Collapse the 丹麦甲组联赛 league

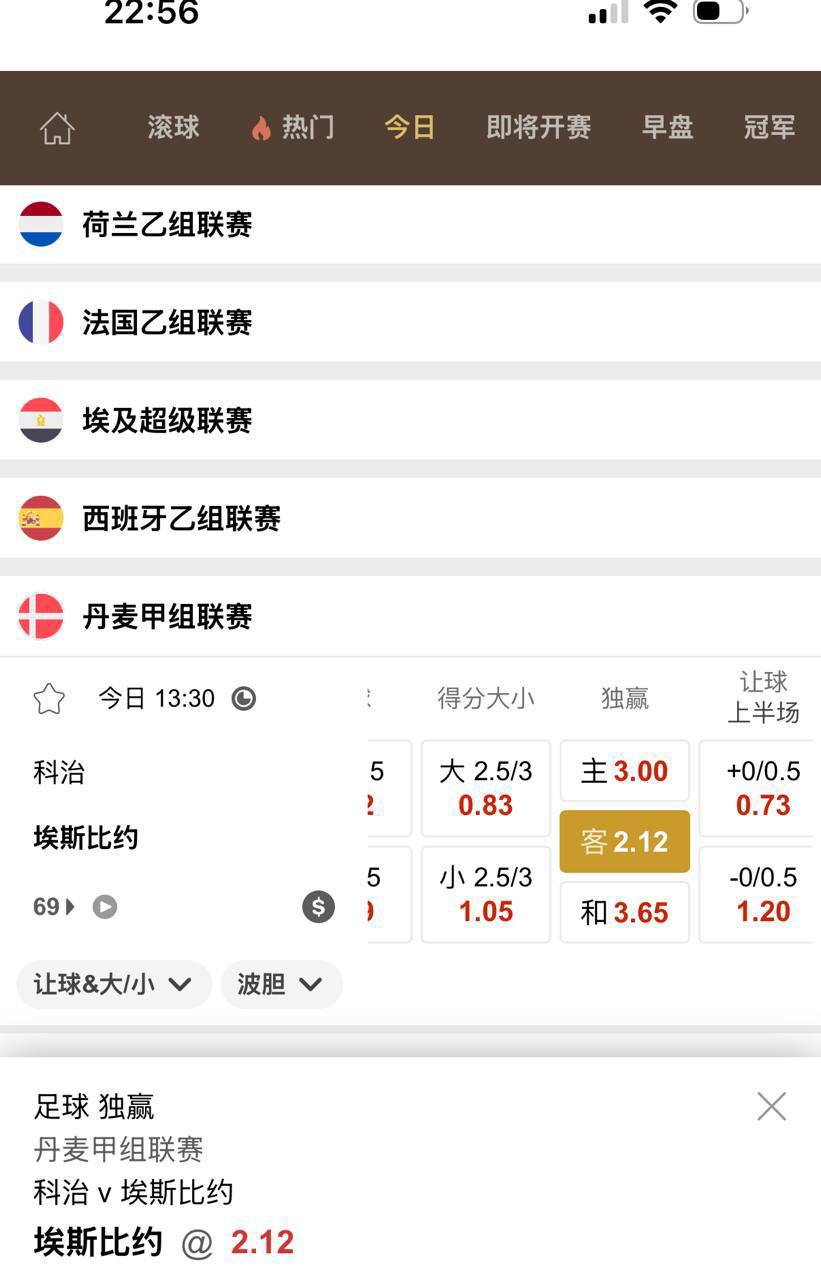167,616
